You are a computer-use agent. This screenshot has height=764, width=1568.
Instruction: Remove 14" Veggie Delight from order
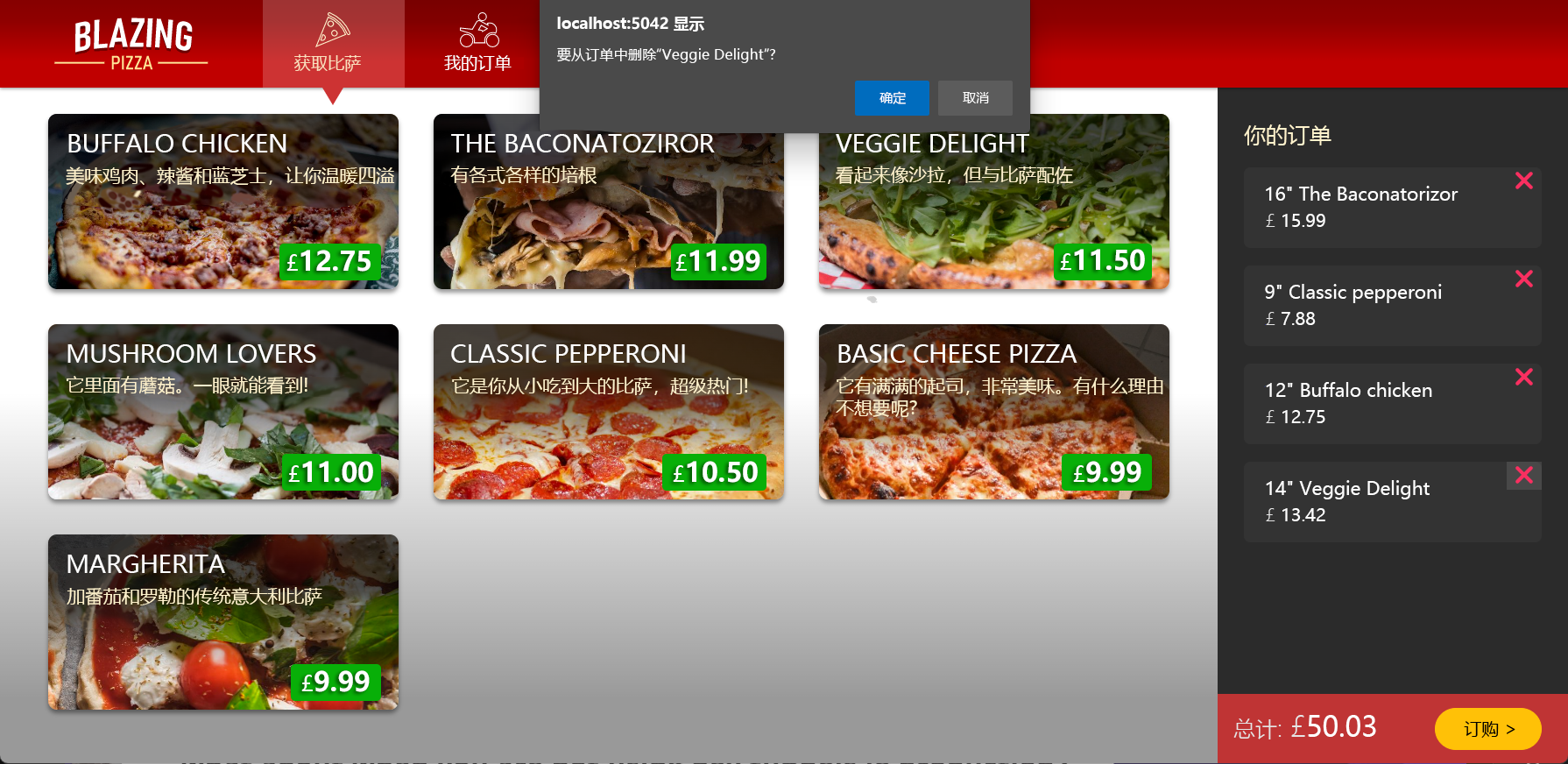click(1524, 476)
